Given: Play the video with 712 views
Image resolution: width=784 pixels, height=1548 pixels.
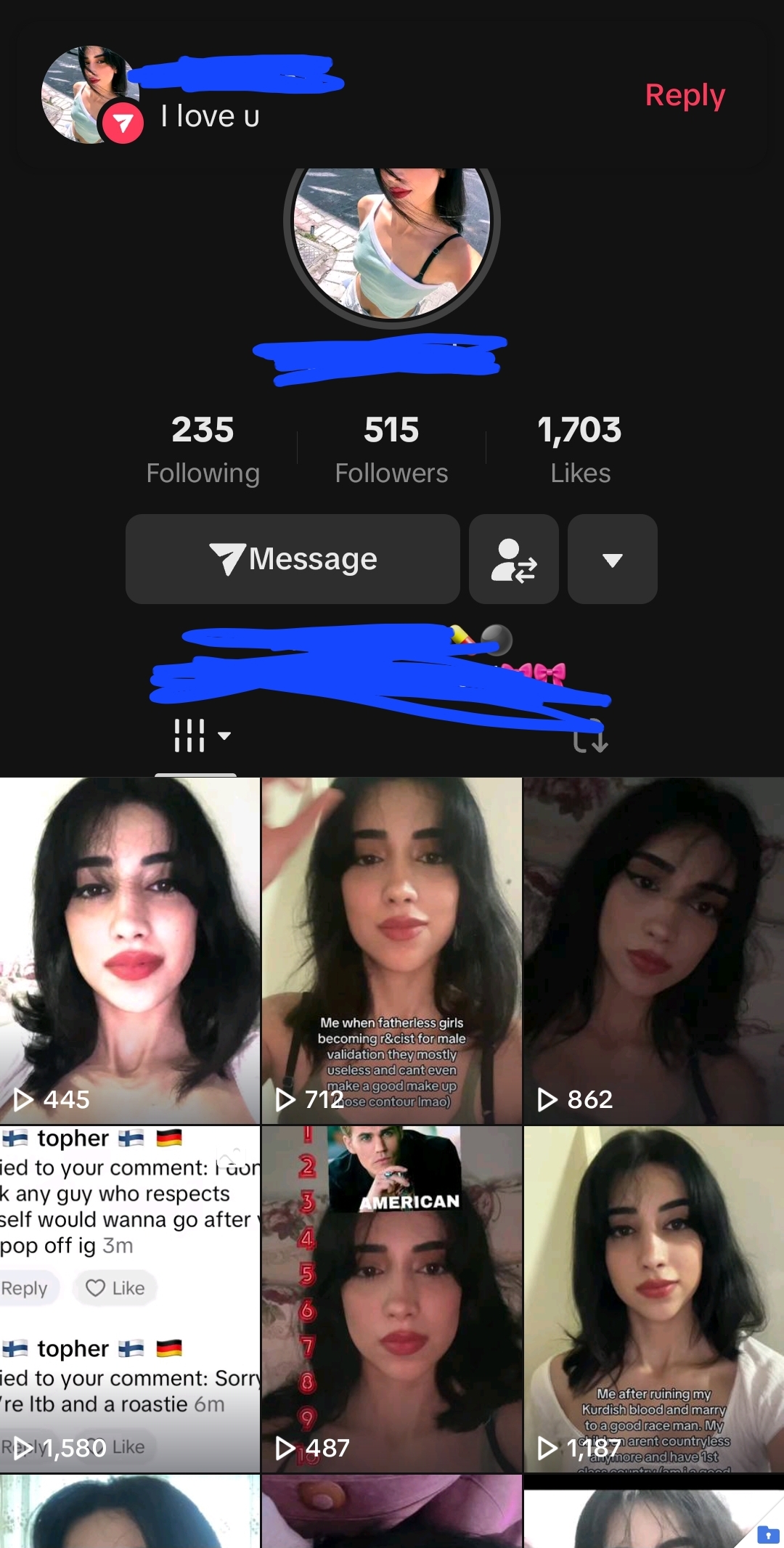Looking at the screenshot, I should 391,950.
